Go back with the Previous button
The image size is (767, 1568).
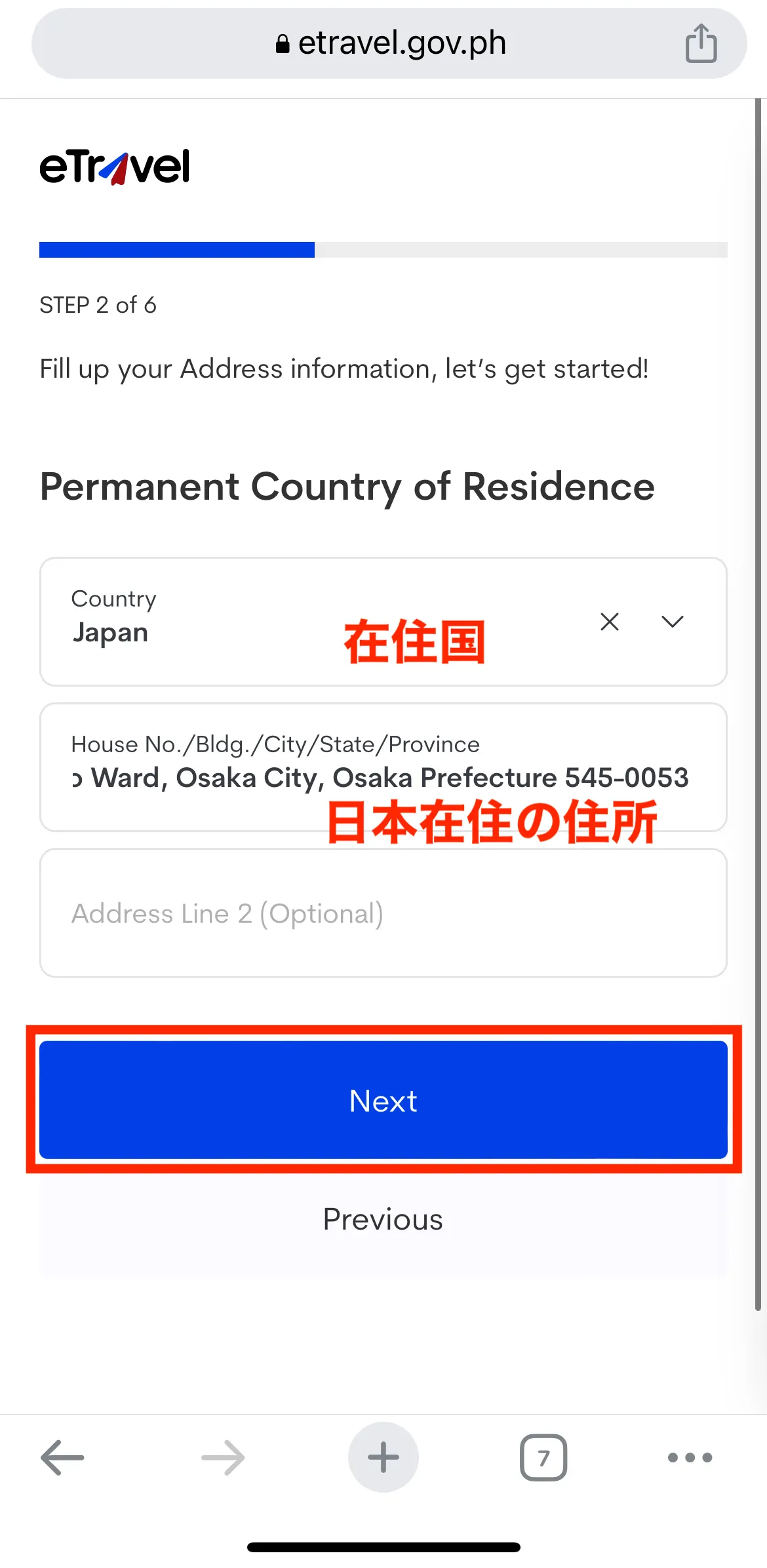tap(383, 1219)
